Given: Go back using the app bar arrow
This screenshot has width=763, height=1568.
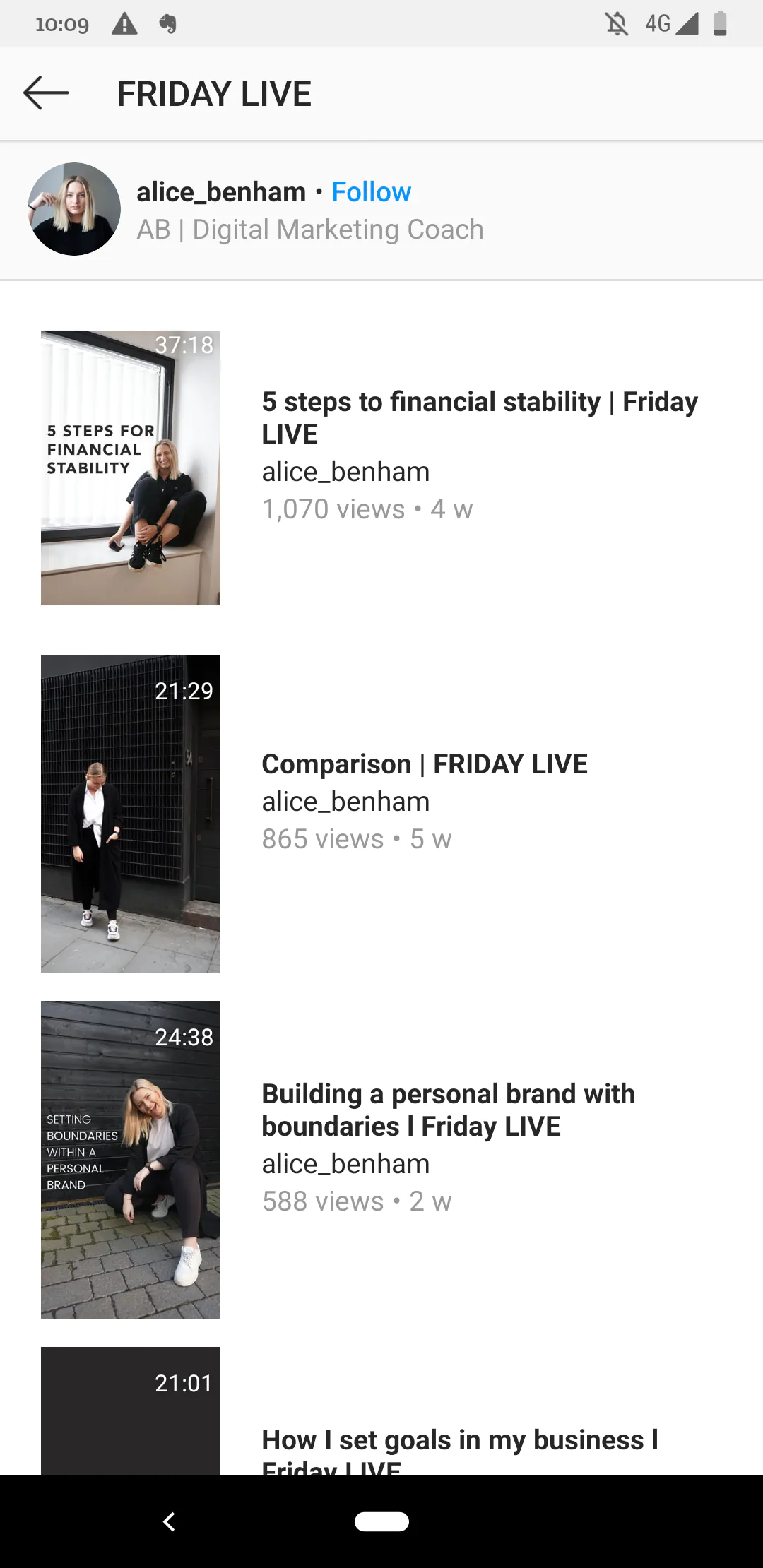Looking at the screenshot, I should [46, 93].
